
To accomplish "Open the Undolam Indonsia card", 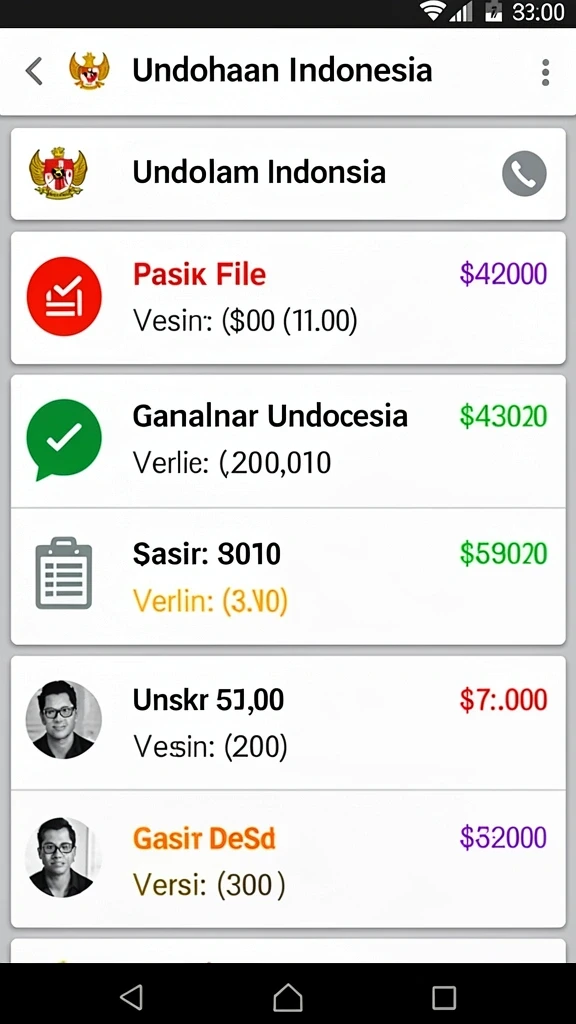I will (288, 174).
